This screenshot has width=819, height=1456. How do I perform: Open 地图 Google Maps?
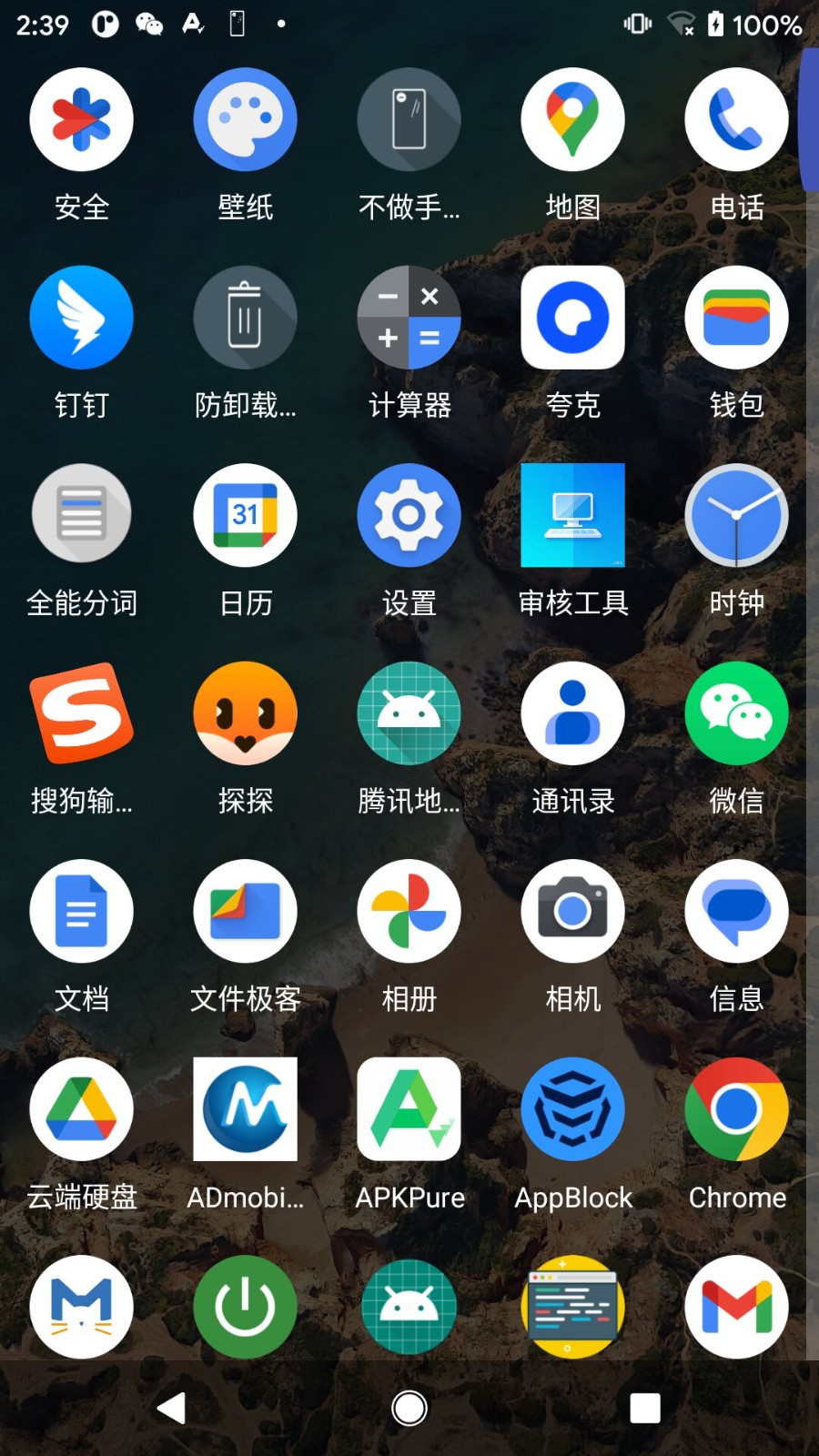(573, 120)
